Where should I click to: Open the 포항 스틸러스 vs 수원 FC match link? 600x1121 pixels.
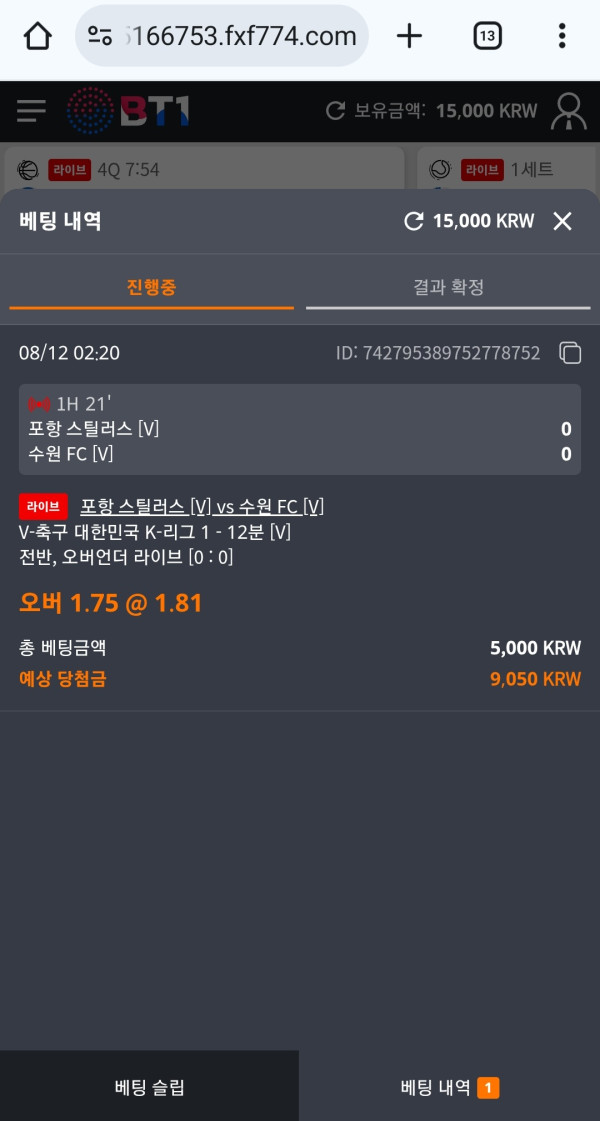[x=201, y=506]
